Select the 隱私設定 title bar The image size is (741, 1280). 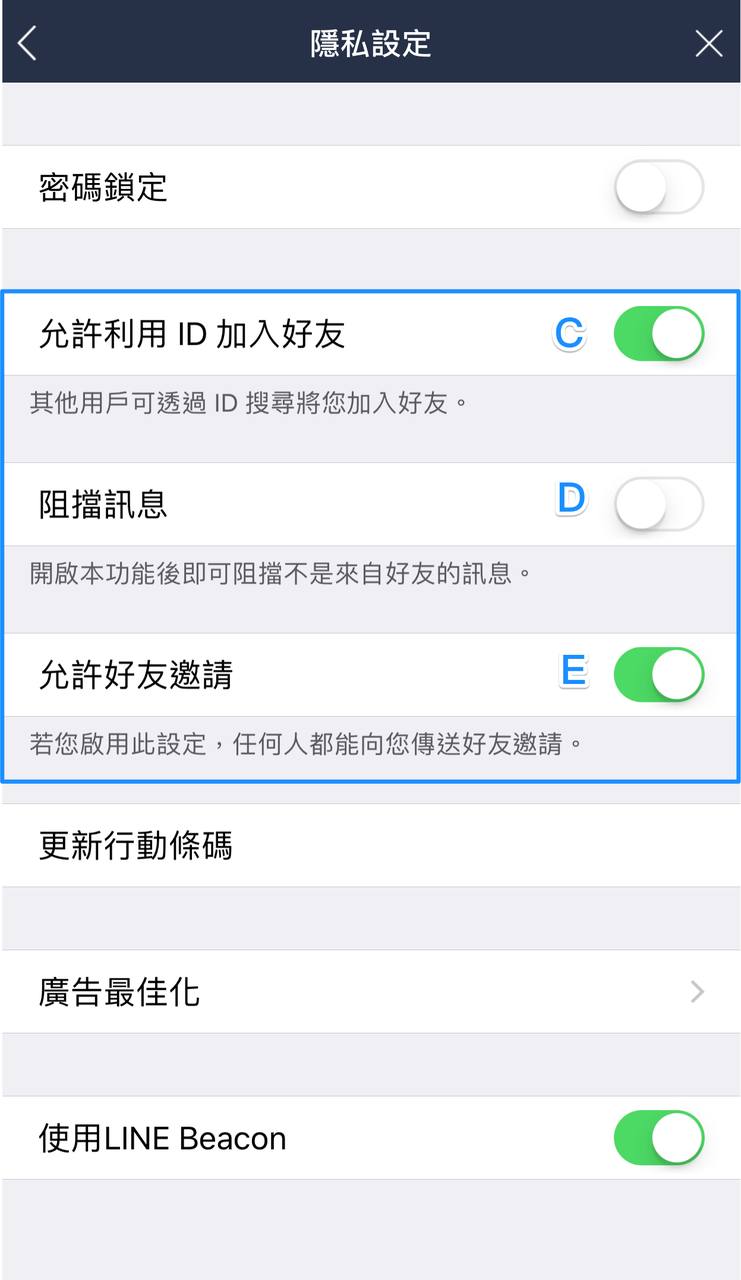tap(370, 43)
